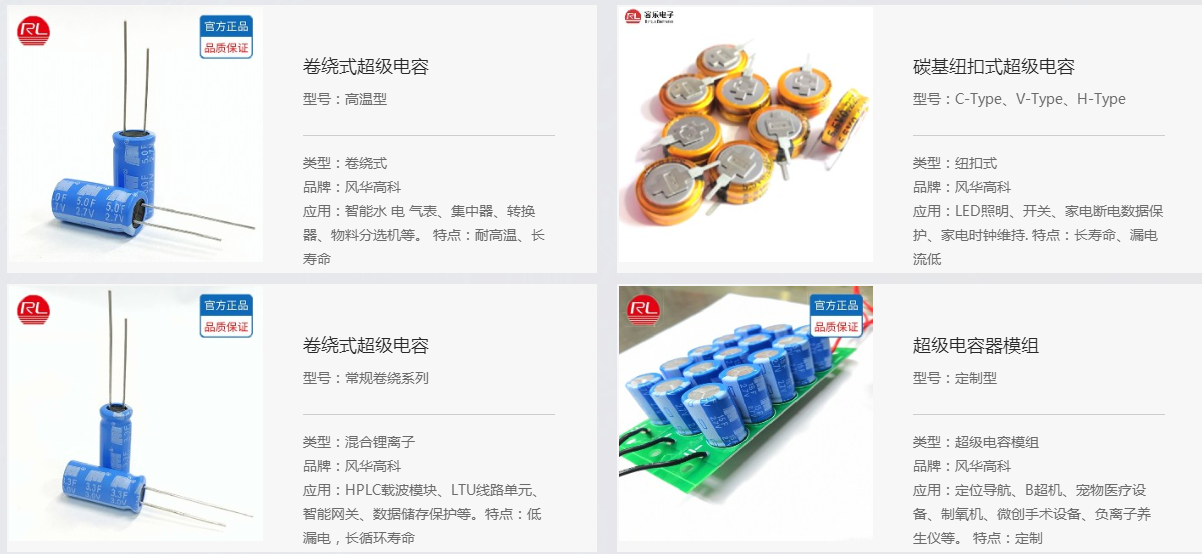Open the 常规卷绕系列 卷绕式超级电容 product card
The height and width of the screenshot is (554, 1202).
pyautogui.click(x=365, y=346)
